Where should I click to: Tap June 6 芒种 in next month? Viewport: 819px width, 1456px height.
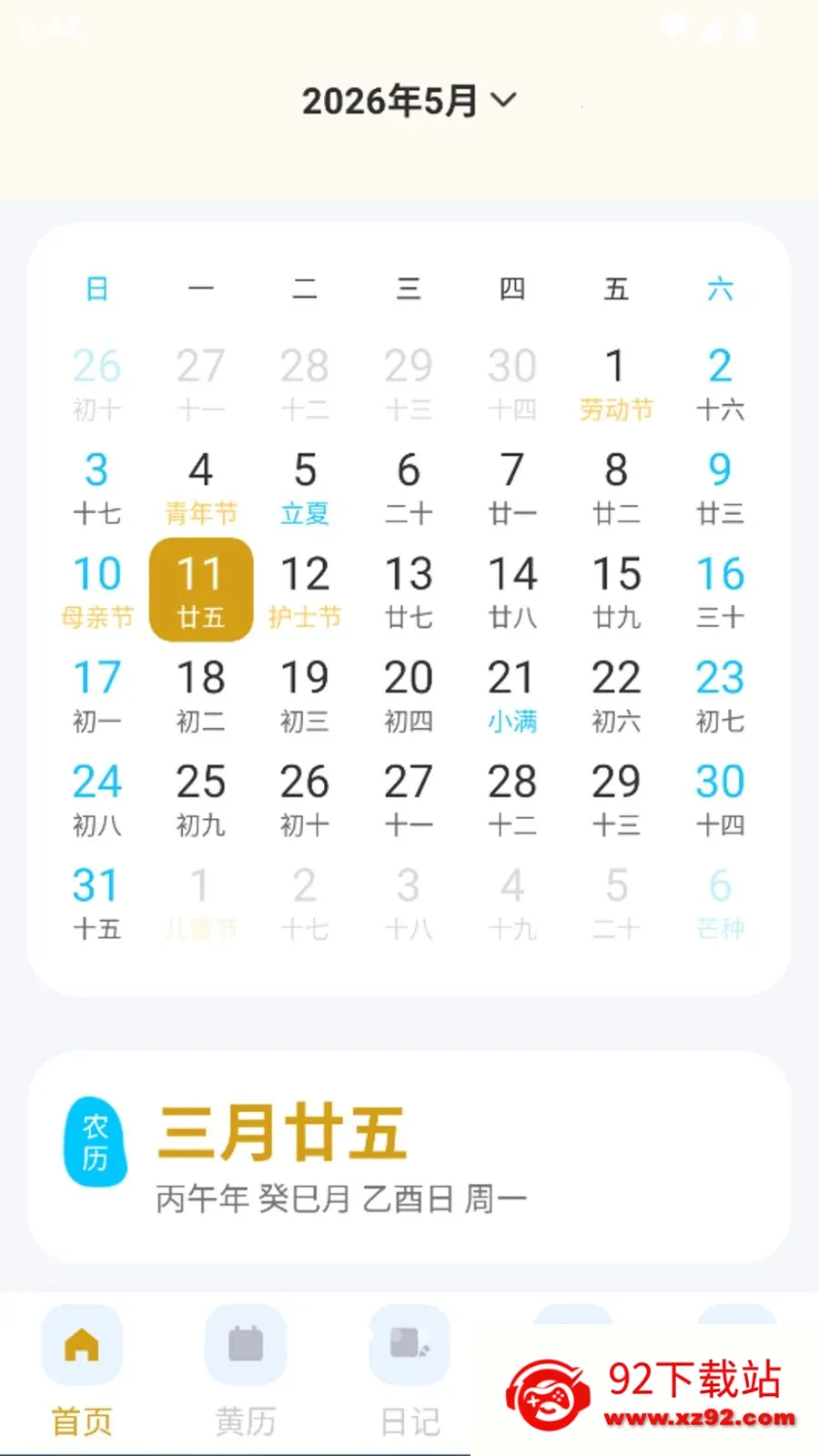click(x=720, y=902)
